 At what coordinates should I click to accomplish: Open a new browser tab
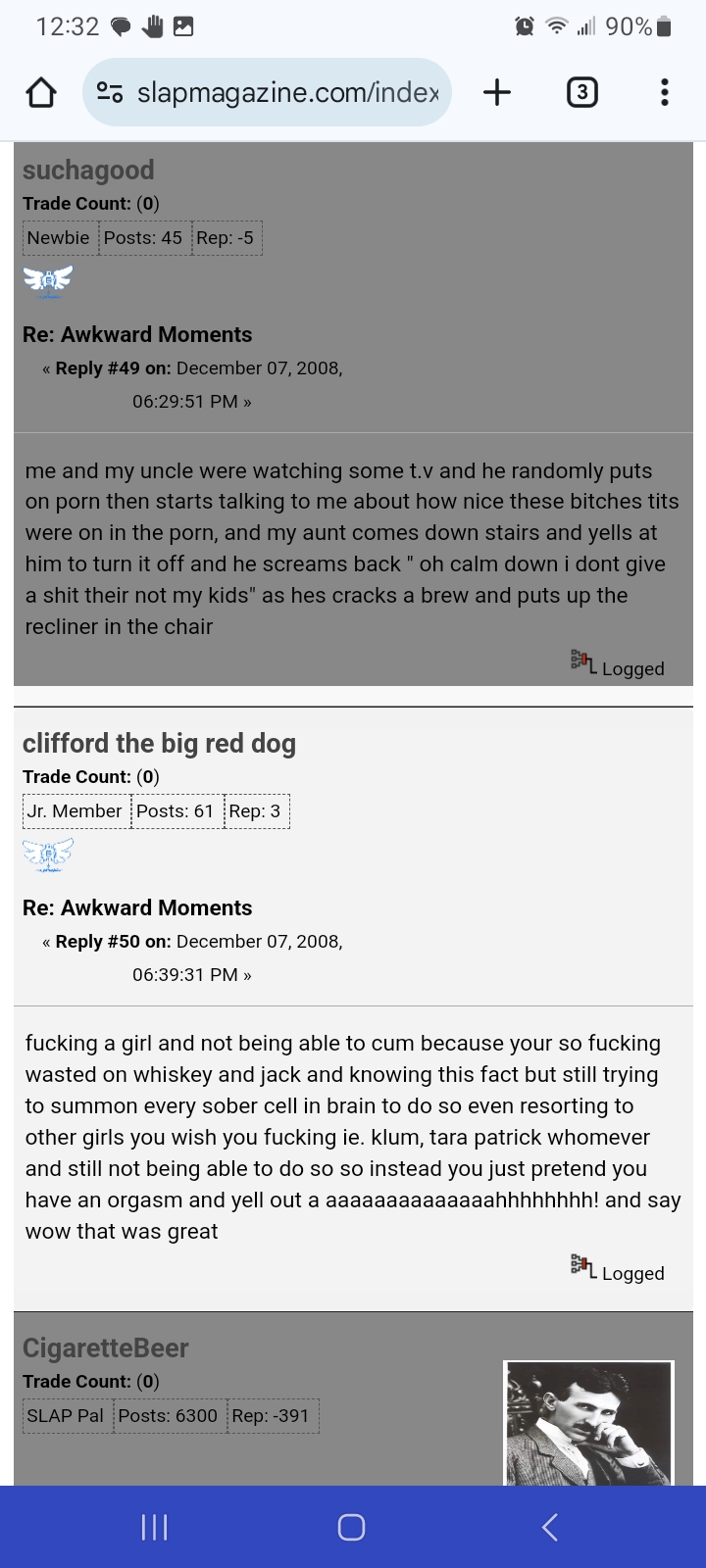click(497, 92)
